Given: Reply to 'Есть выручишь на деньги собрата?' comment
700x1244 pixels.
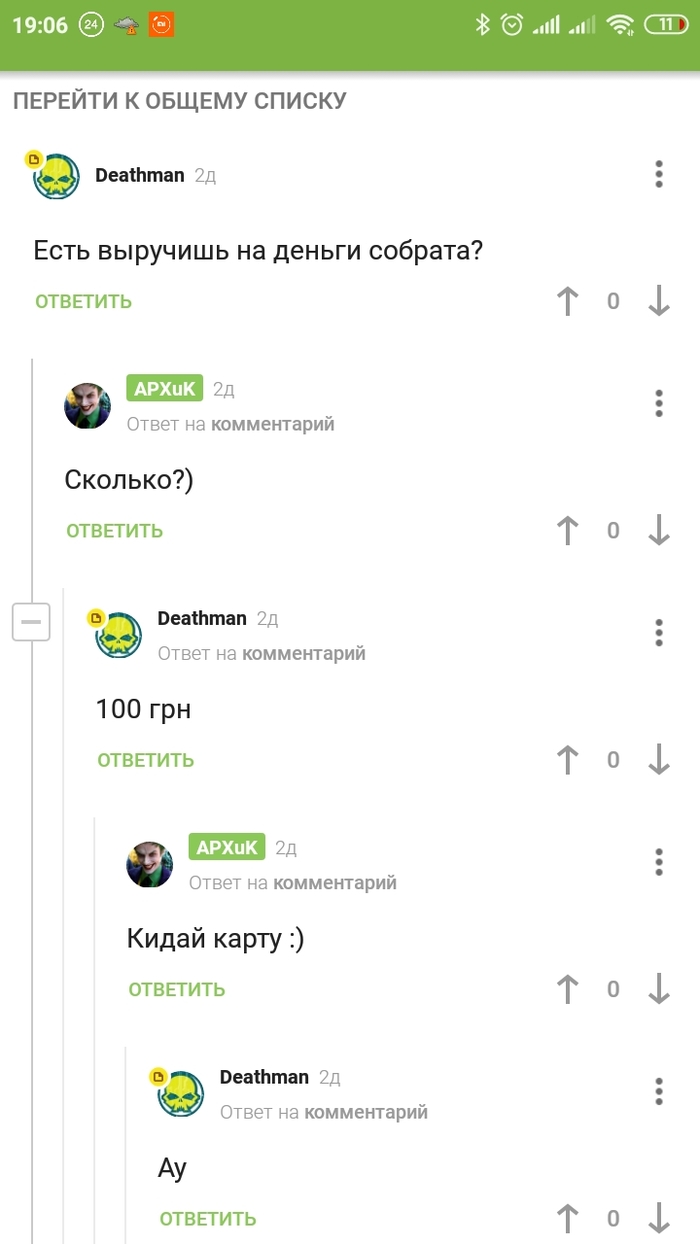Looking at the screenshot, I should 84,301.
